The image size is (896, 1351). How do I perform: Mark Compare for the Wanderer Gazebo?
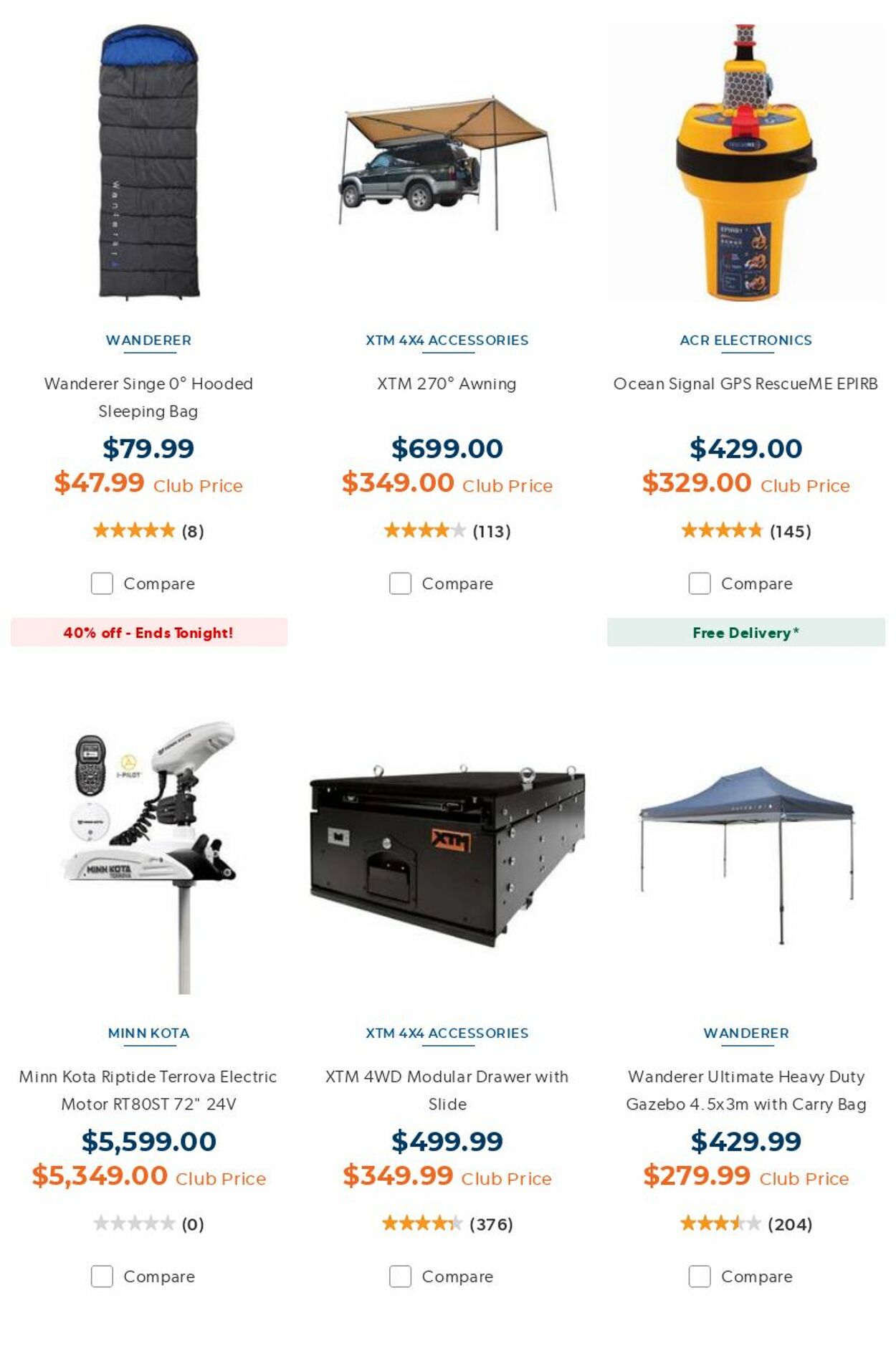699,1276
